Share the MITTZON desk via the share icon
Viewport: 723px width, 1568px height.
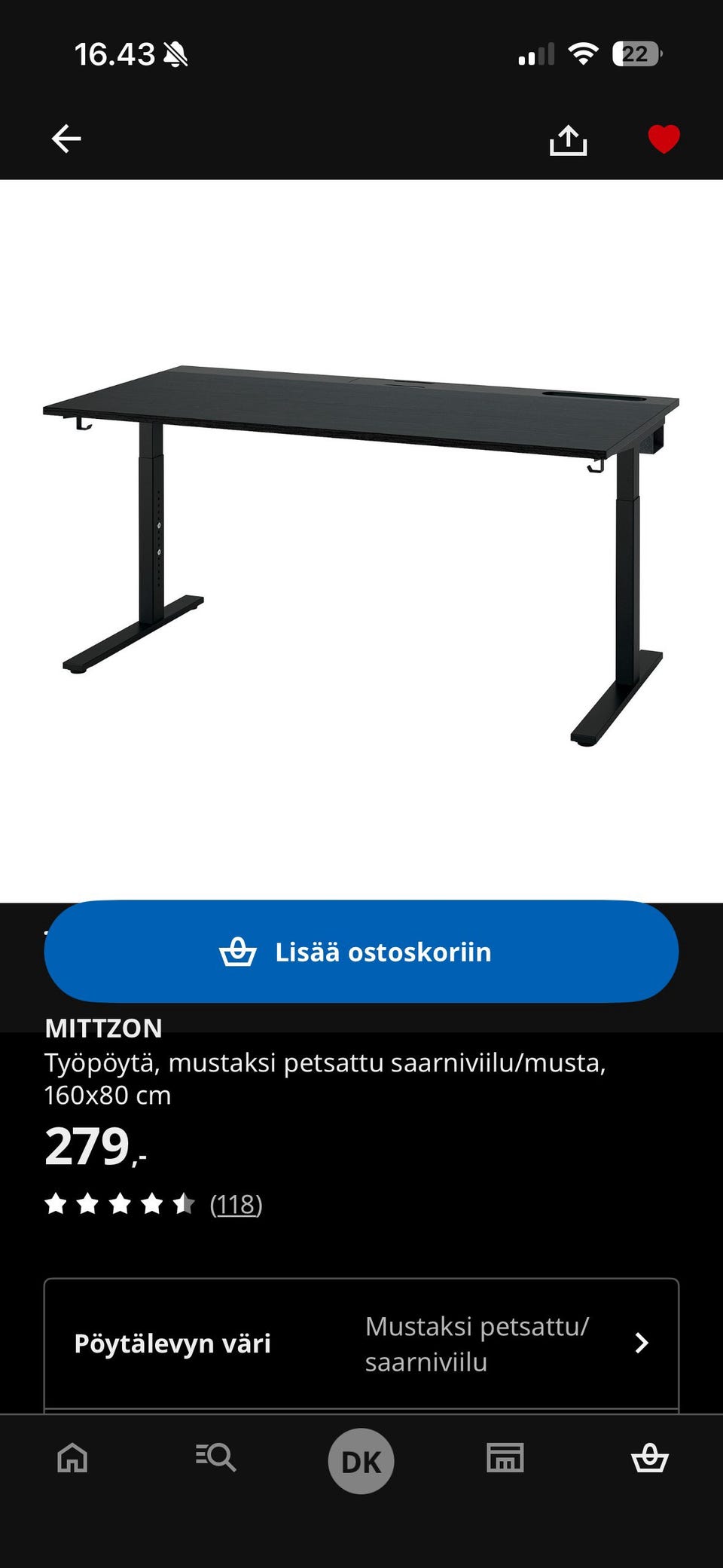[569, 138]
